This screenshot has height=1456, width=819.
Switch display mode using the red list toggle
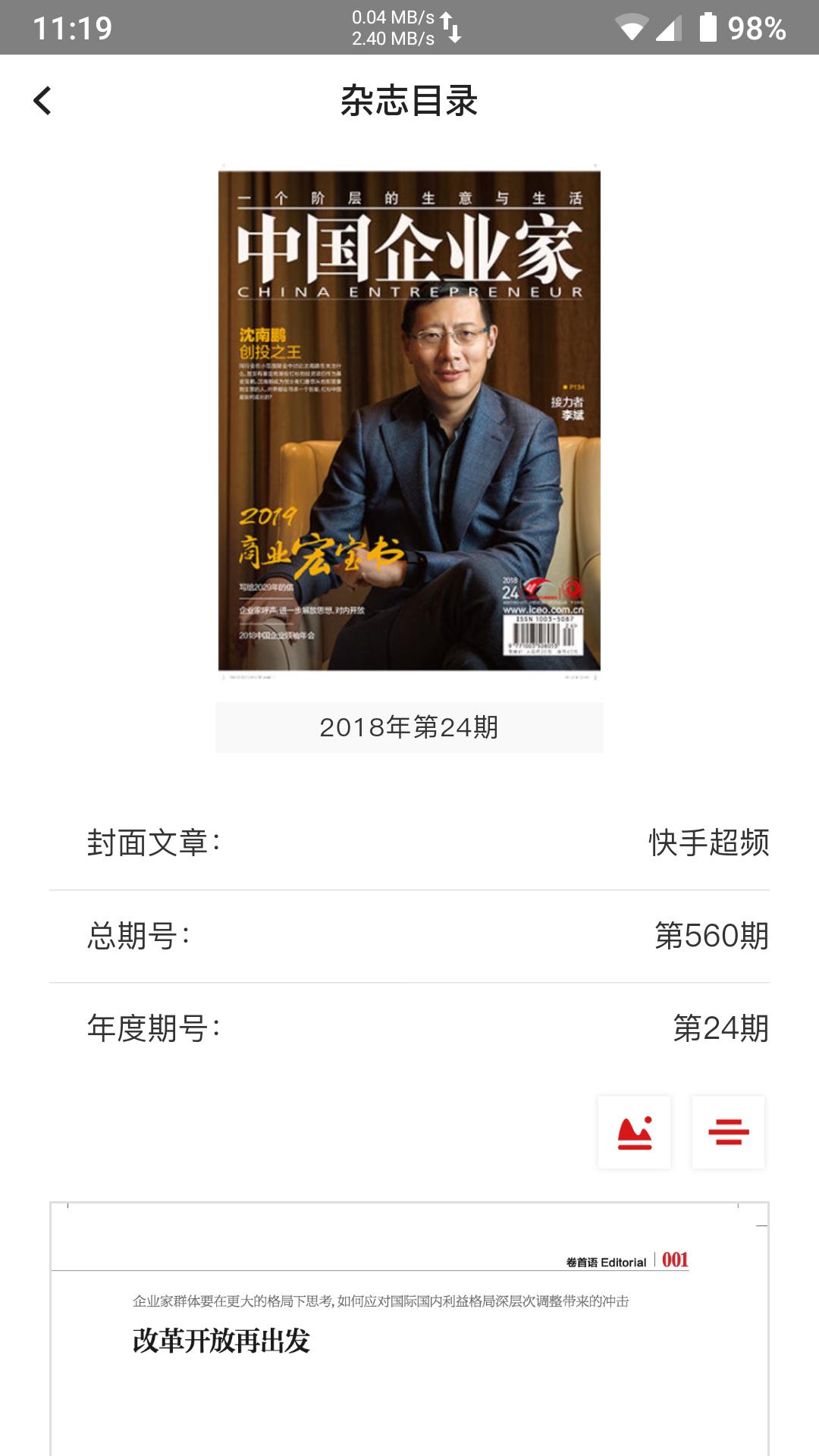(x=729, y=1132)
